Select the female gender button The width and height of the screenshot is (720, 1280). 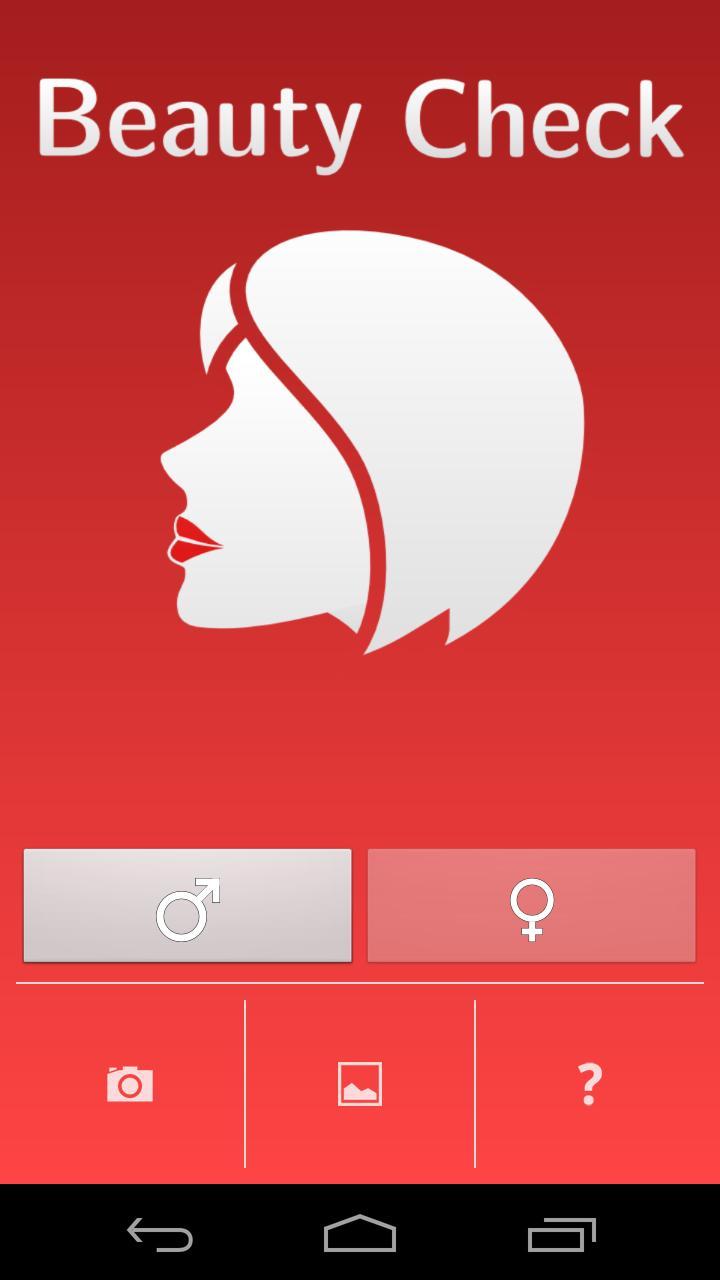[531, 906]
